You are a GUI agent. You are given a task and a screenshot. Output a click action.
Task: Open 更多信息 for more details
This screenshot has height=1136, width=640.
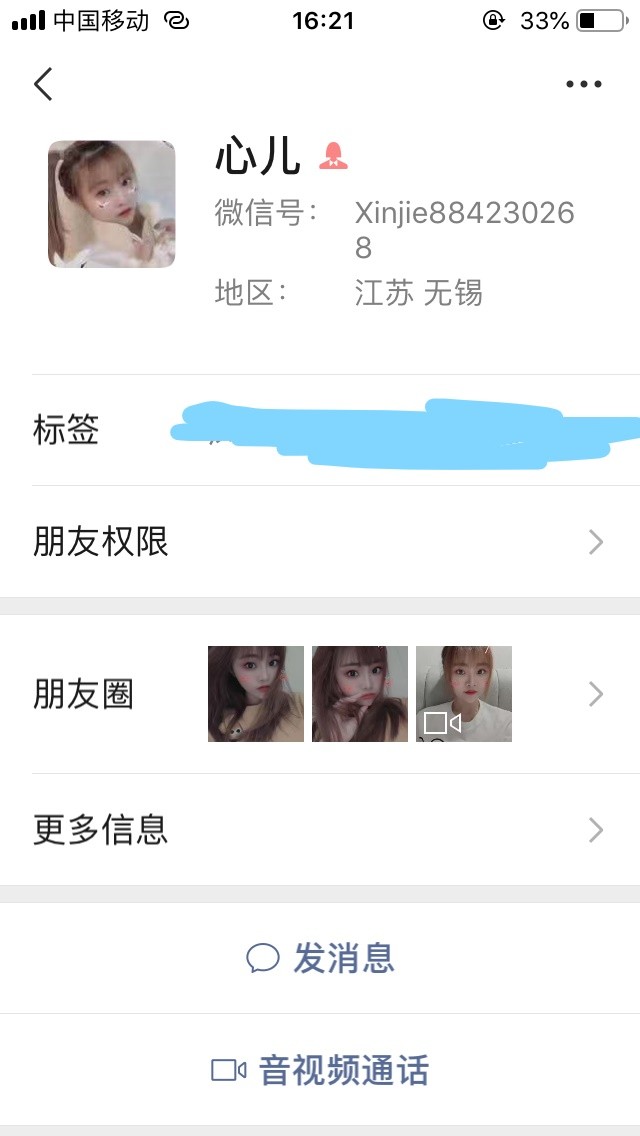pyautogui.click(x=320, y=830)
